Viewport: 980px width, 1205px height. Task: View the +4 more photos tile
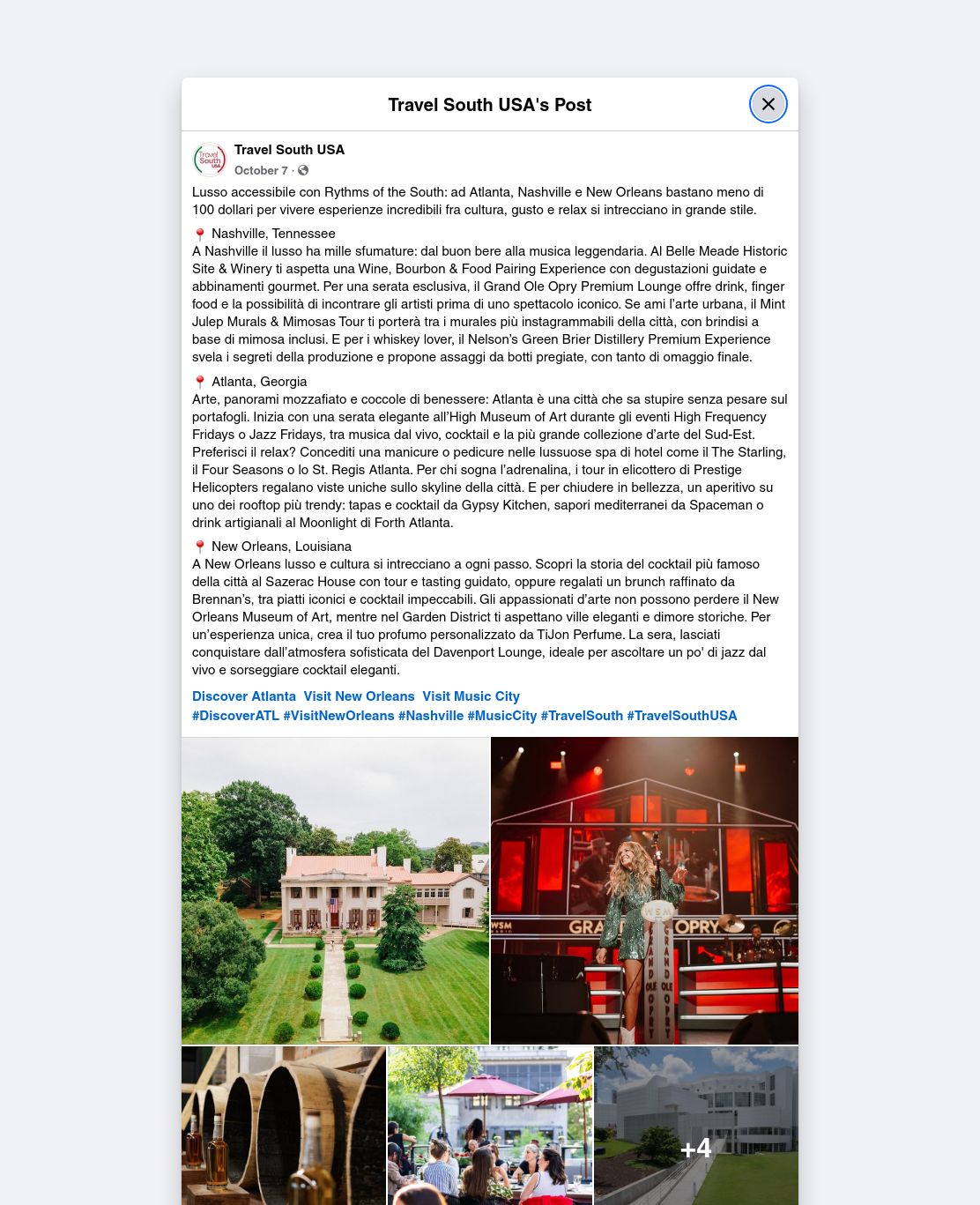point(696,1126)
